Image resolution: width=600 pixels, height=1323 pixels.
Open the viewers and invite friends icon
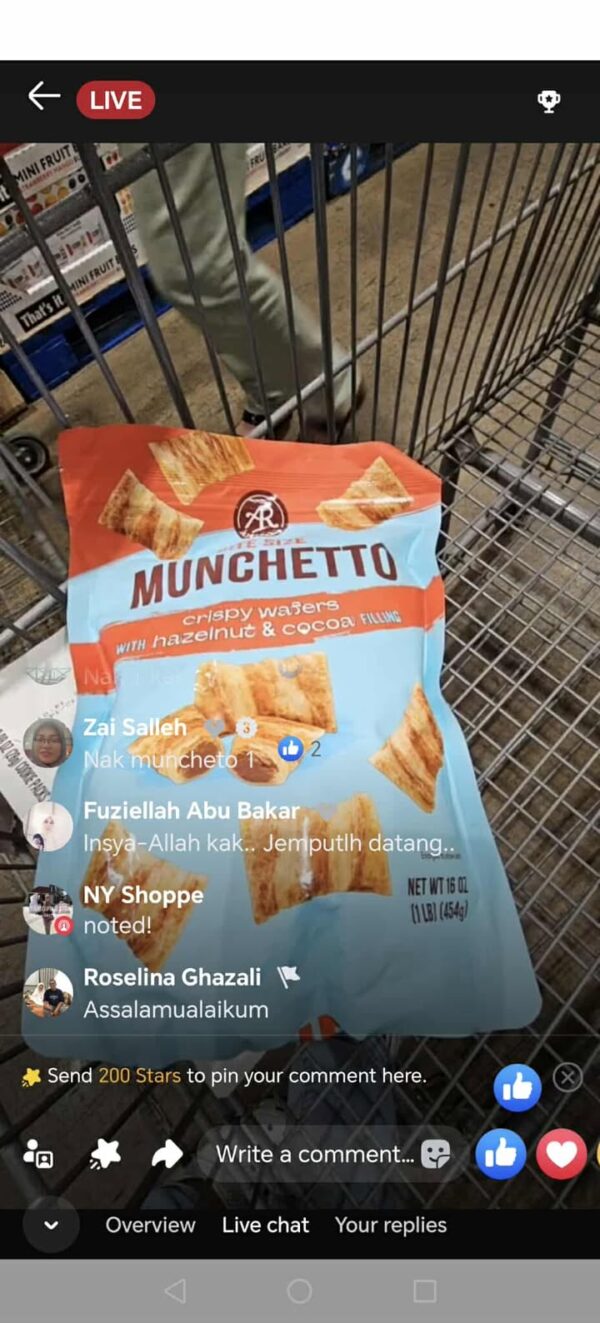pos(39,1154)
